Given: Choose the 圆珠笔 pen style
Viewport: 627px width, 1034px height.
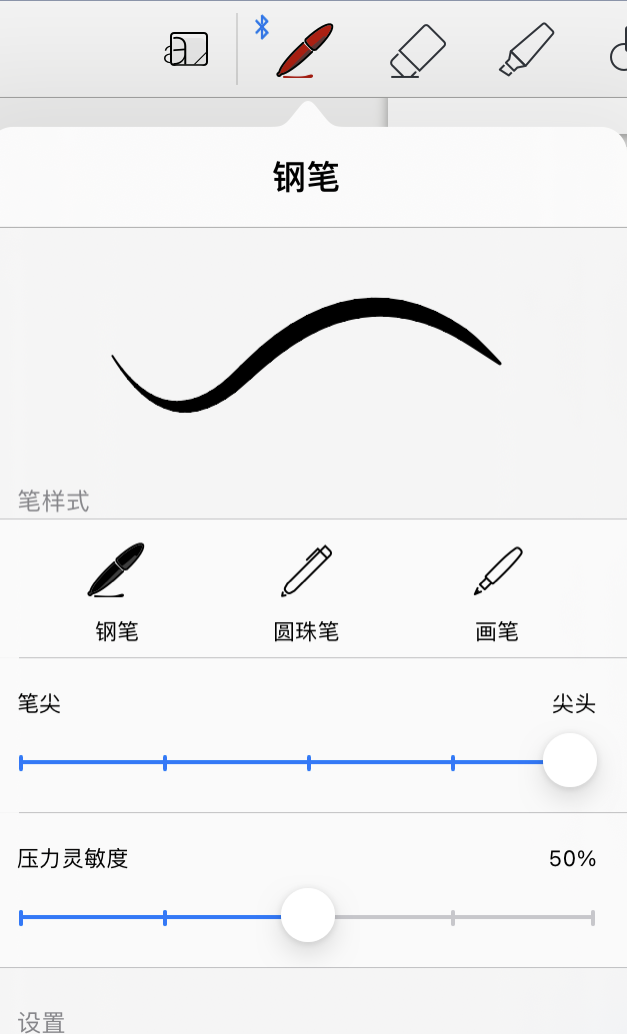Looking at the screenshot, I should click(x=306, y=590).
